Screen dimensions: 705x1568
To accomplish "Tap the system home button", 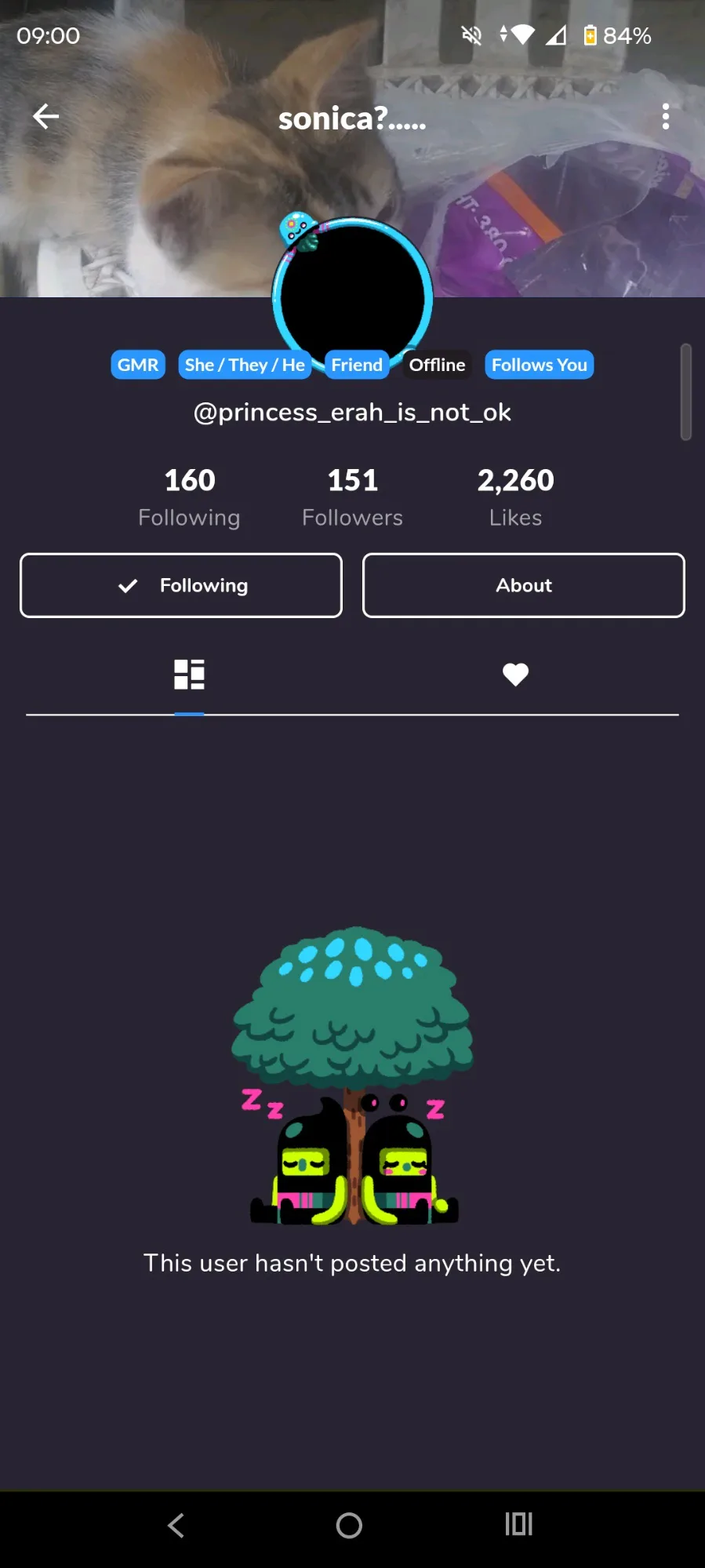I will [349, 1525].
